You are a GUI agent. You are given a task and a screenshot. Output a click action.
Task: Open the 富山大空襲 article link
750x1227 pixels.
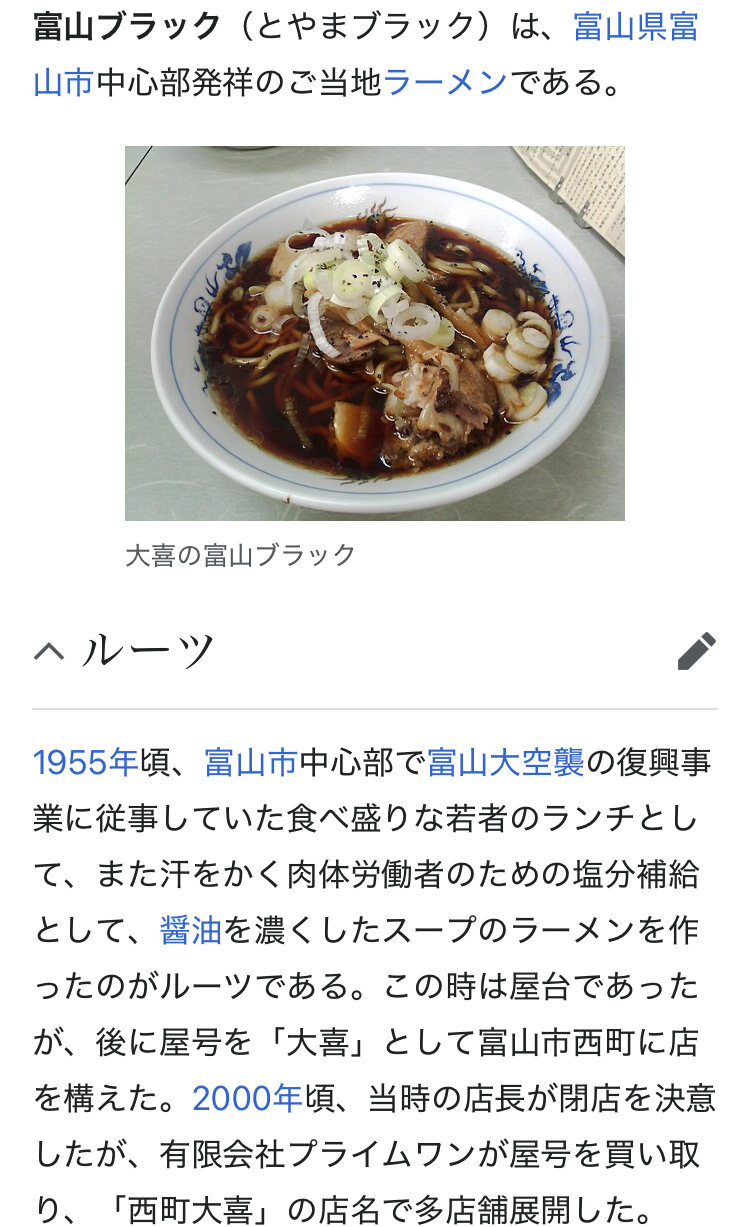coord(505,762)
